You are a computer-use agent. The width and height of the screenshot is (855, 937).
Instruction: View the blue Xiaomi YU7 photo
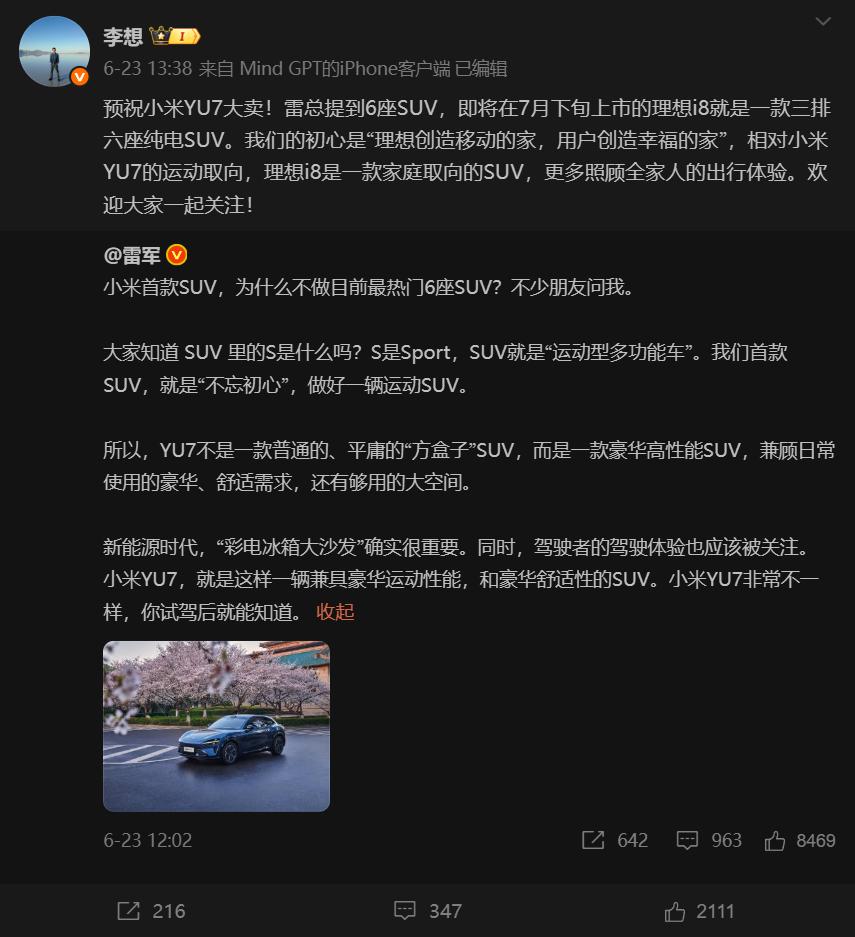pos(216,725)
